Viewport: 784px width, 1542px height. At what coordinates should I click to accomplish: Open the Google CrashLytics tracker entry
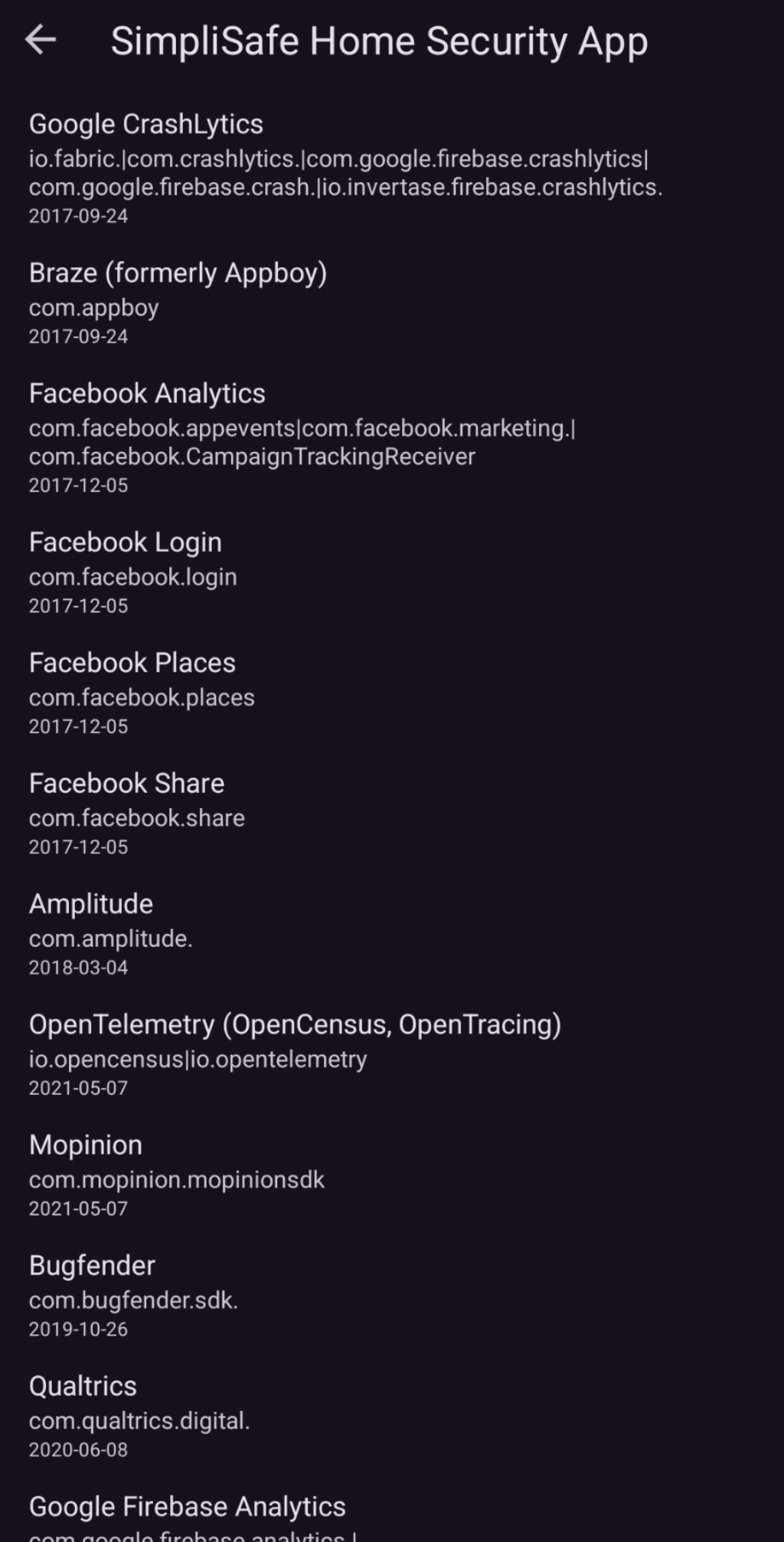point(345,169)
